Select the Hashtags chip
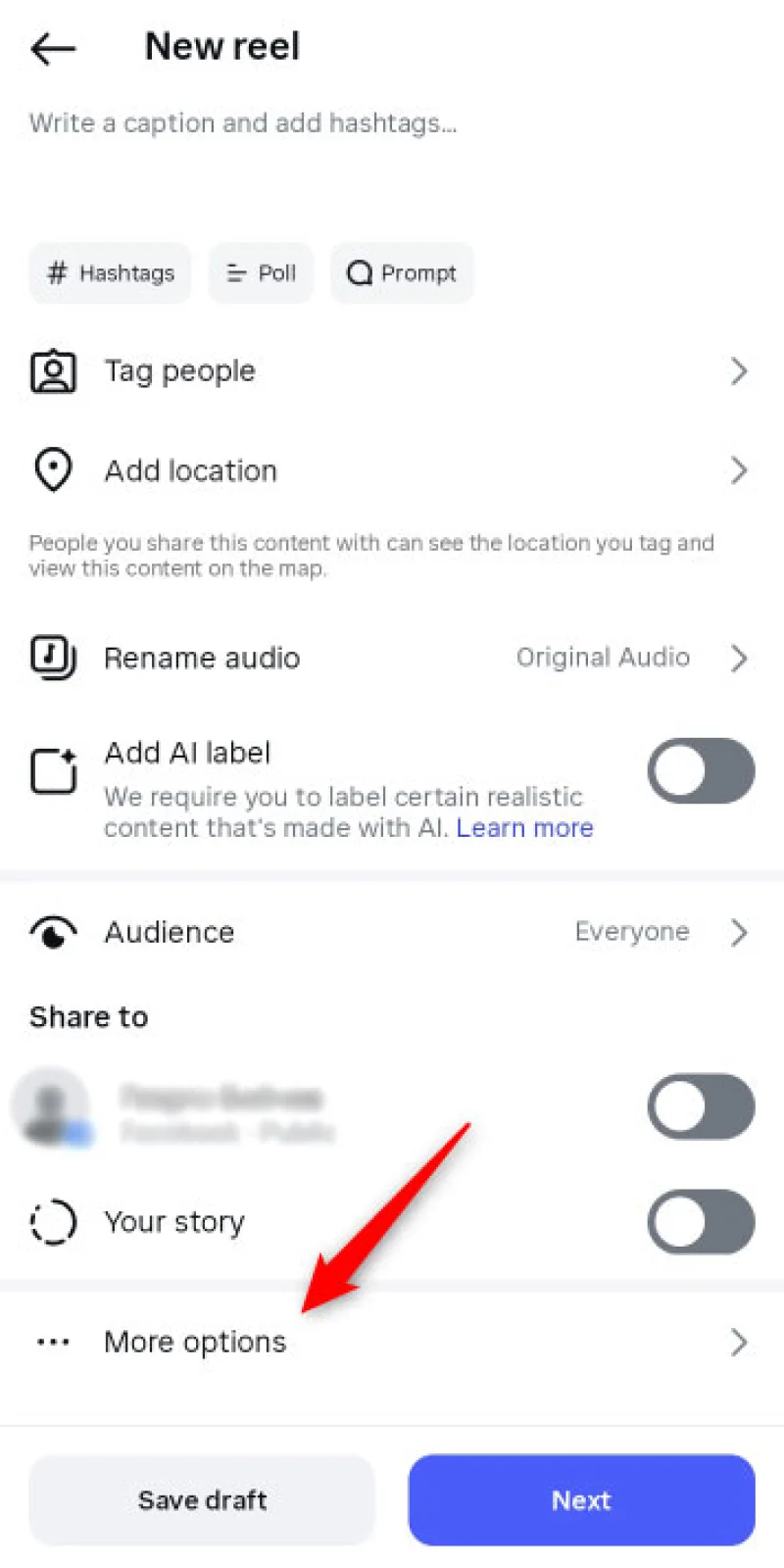 point(110,272)
